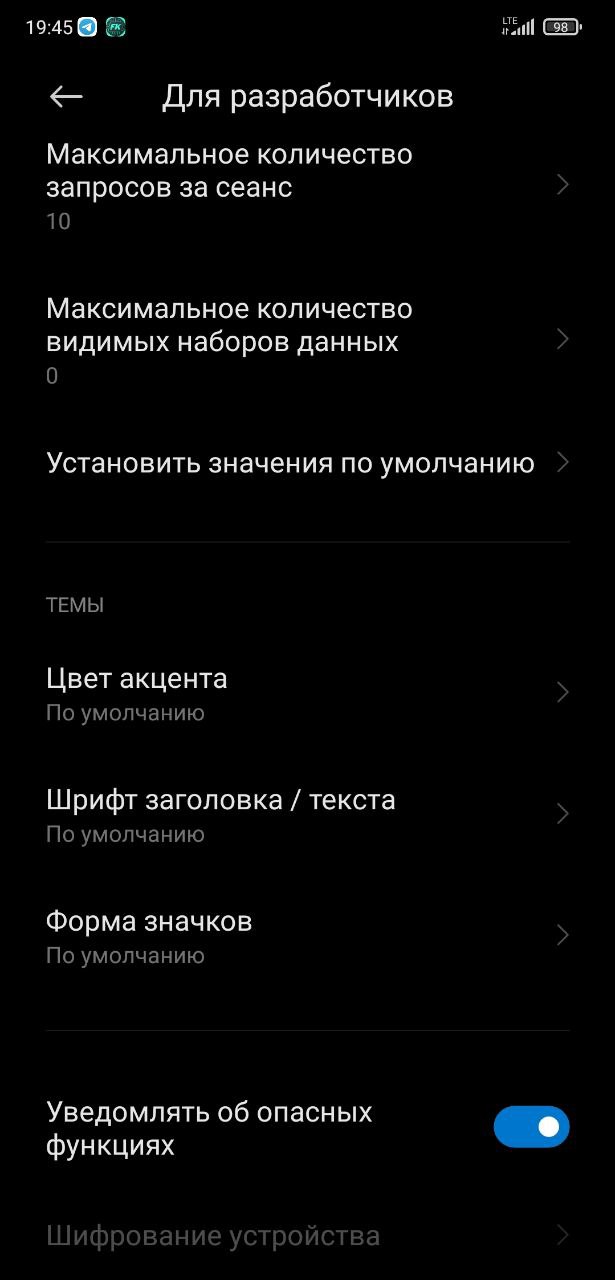
Task: Disable Уведомлять об опасных функциях switch
Action: pos(531,1127)
